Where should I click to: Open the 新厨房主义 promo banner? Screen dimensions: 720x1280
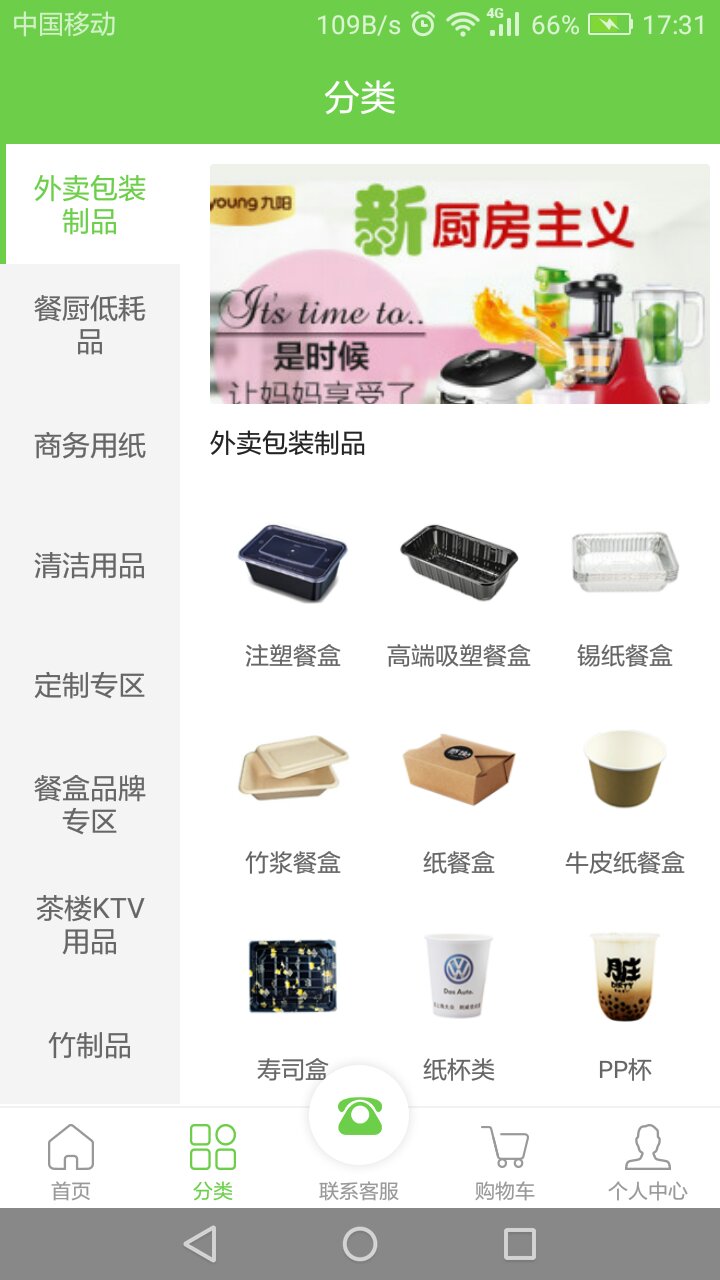pos(459,284)
